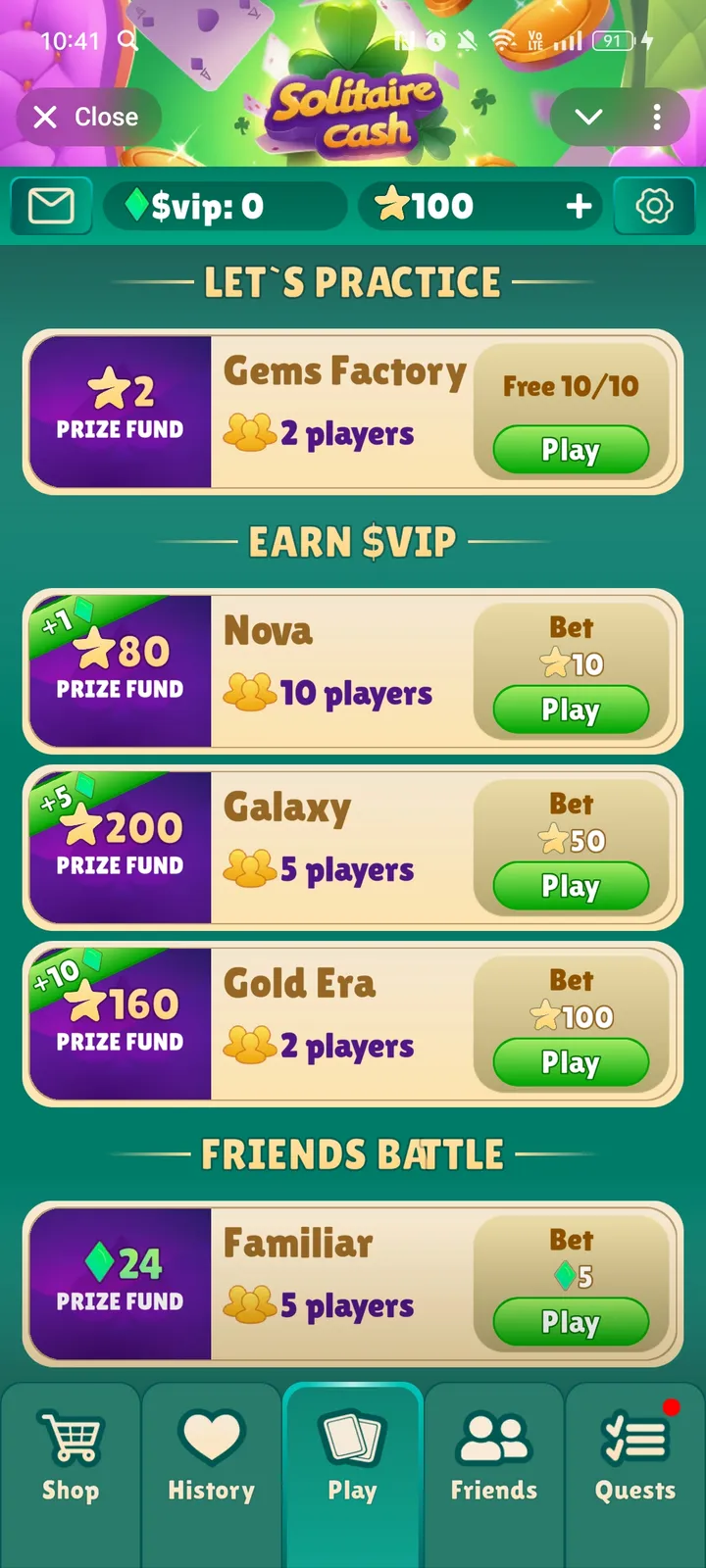Open the three-dot overflow menu
This screenshot has width=706, height=1568.
coord(657,117)
